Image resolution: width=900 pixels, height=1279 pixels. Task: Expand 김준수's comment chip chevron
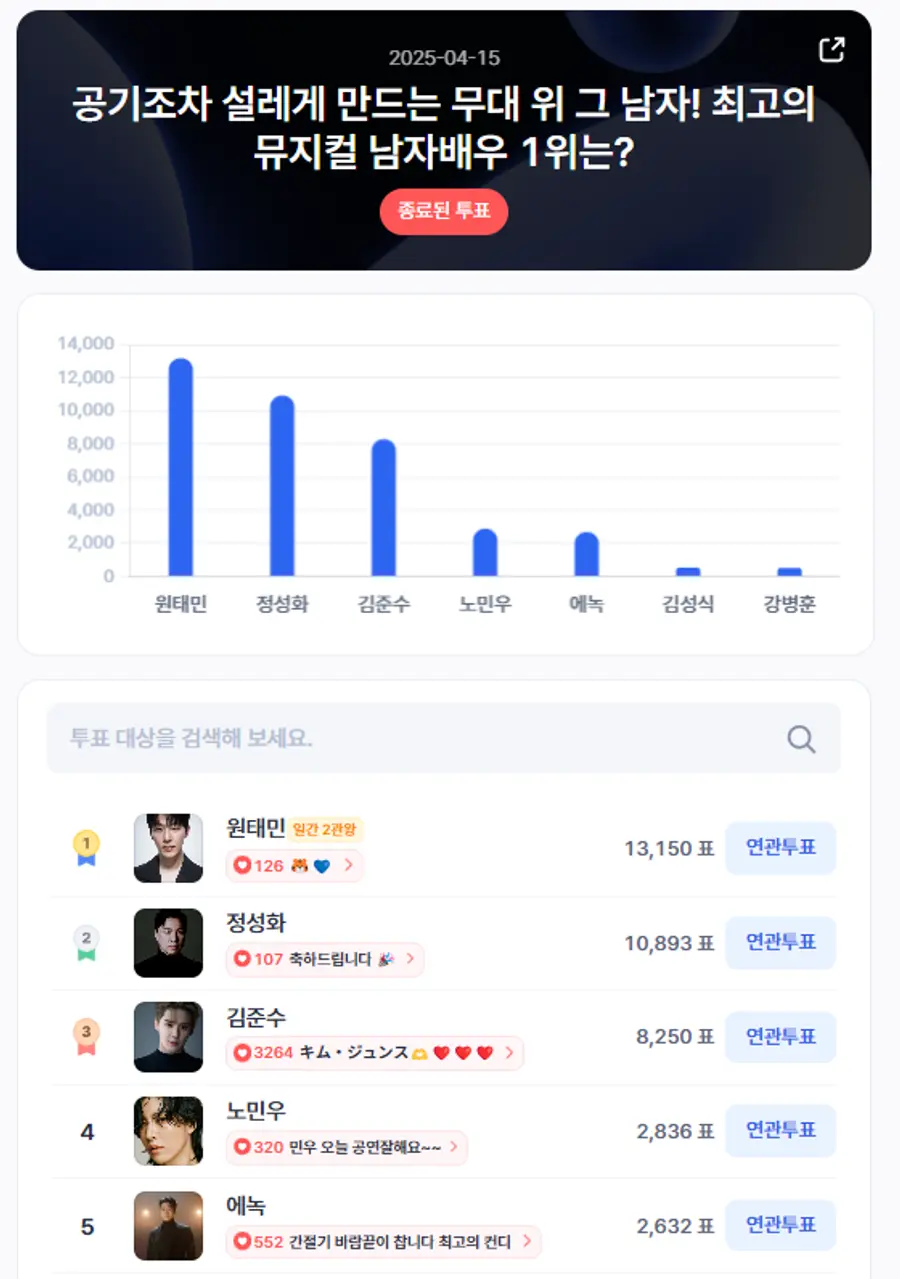tap(510, 1054)
